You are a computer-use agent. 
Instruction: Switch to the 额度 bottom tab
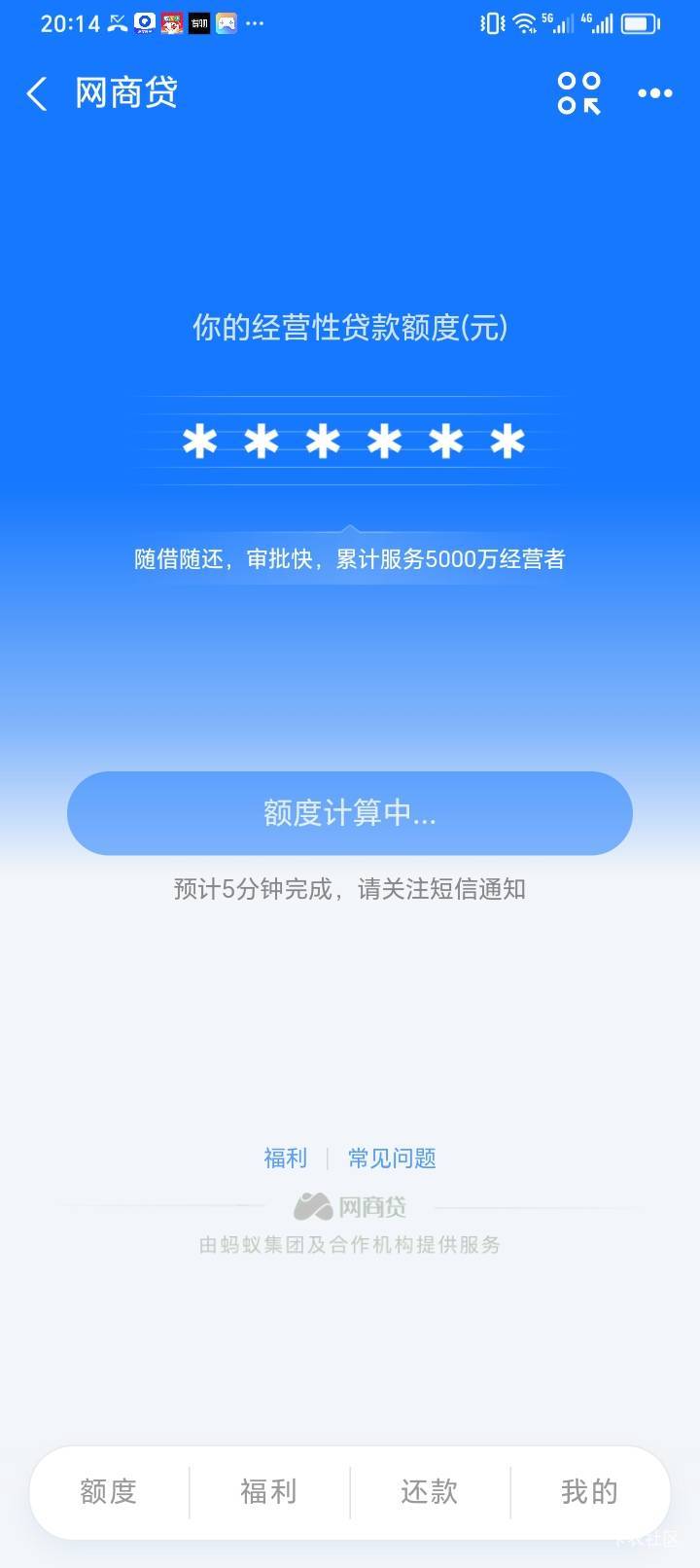pos(109,1491)
